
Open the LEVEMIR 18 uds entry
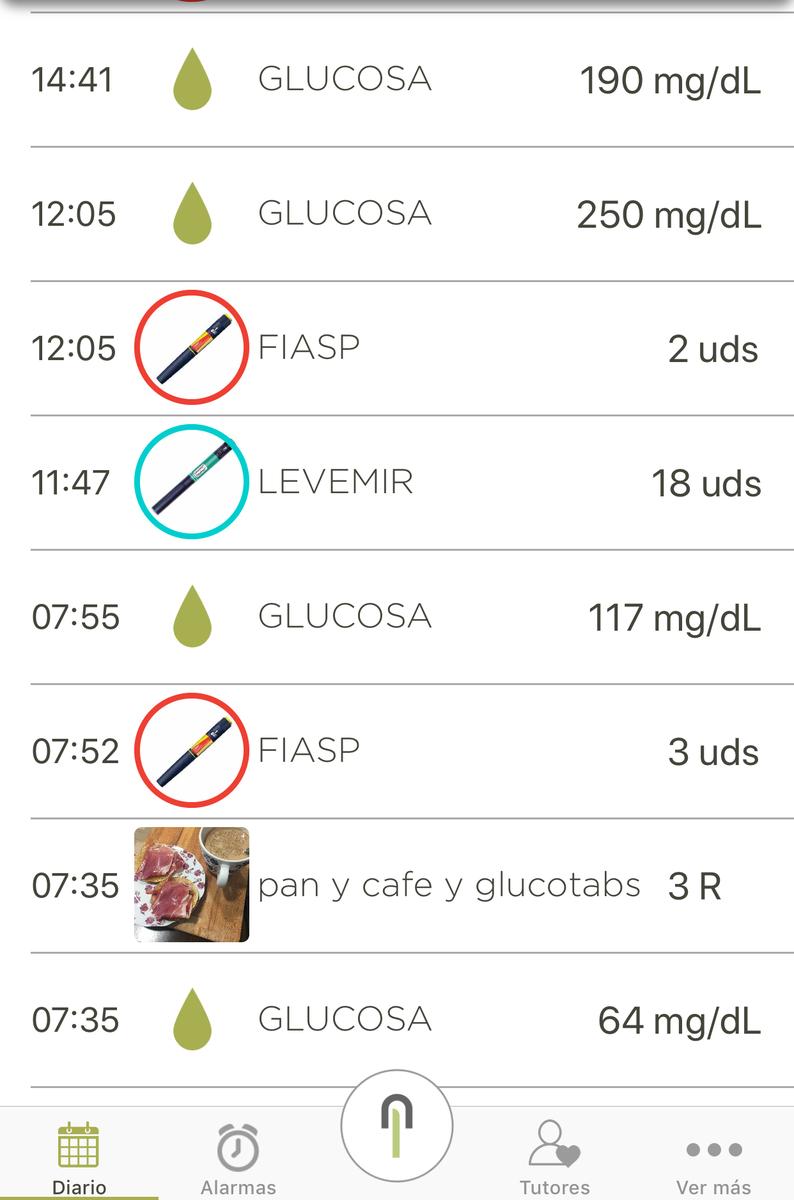click(x=397, y=482)
